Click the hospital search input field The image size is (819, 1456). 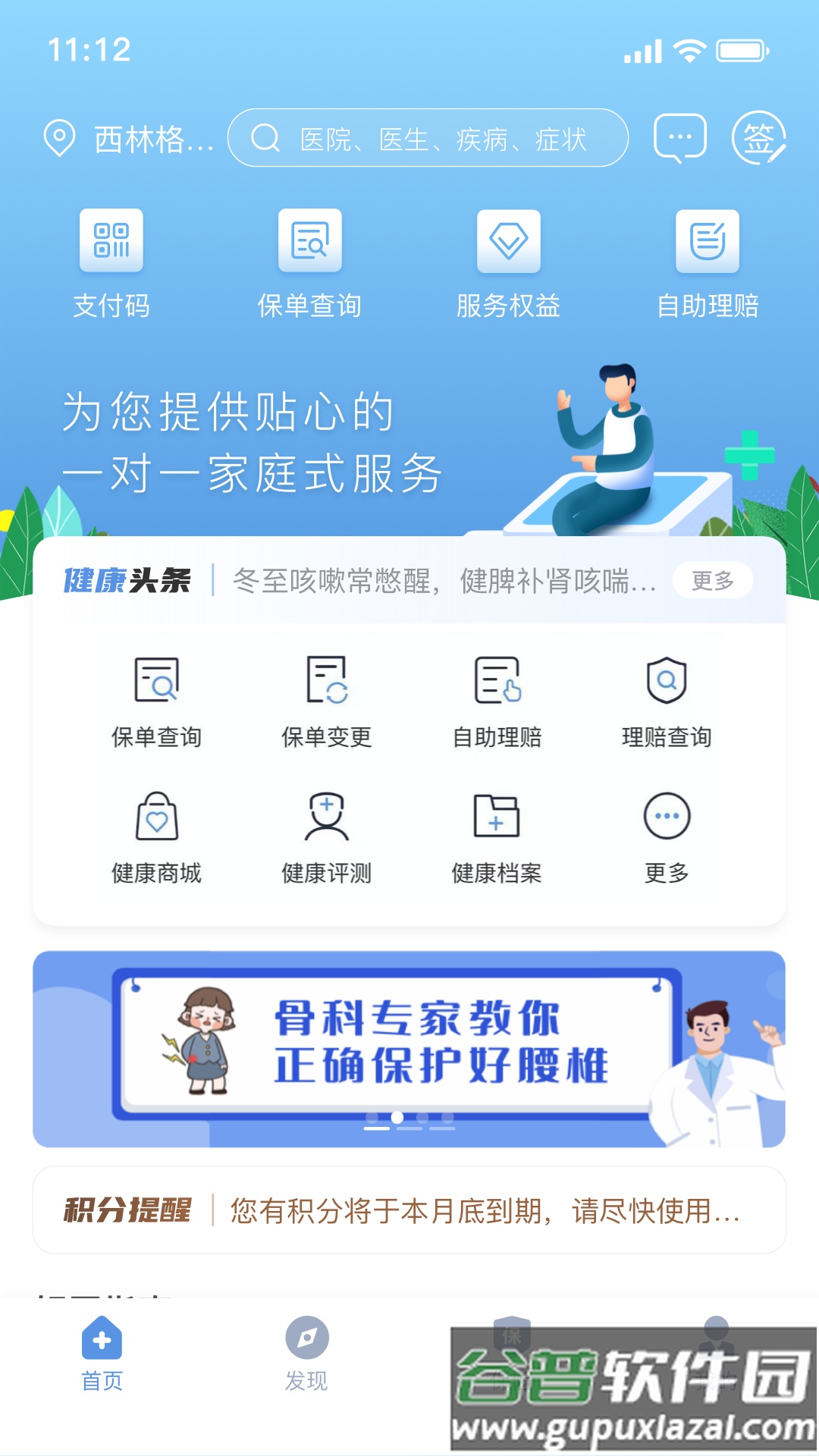pos(428,137)
